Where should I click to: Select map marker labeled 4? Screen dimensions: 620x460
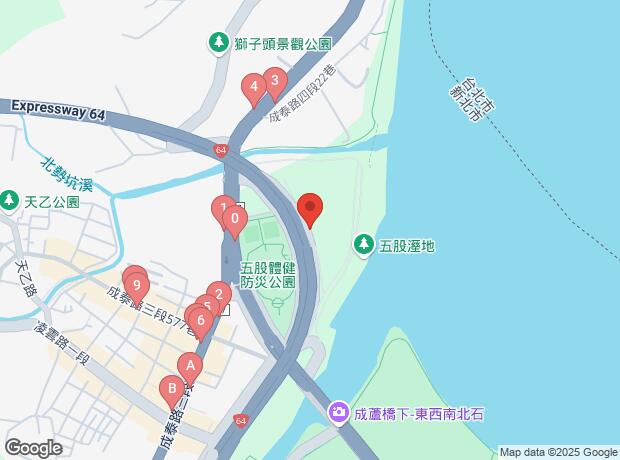tap(255, 89)
